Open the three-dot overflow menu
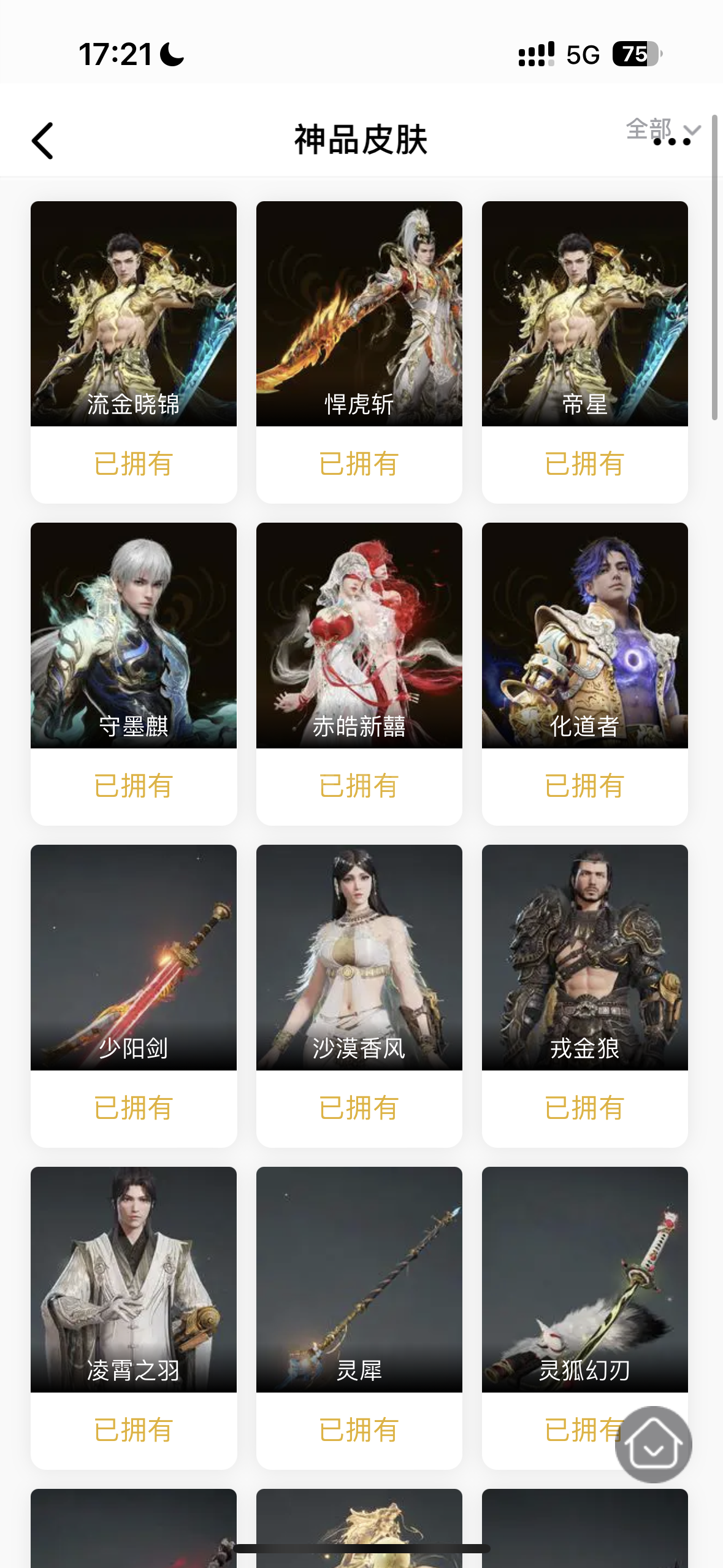The width and height of the screenshot is (723, 1568). point(672,142)
